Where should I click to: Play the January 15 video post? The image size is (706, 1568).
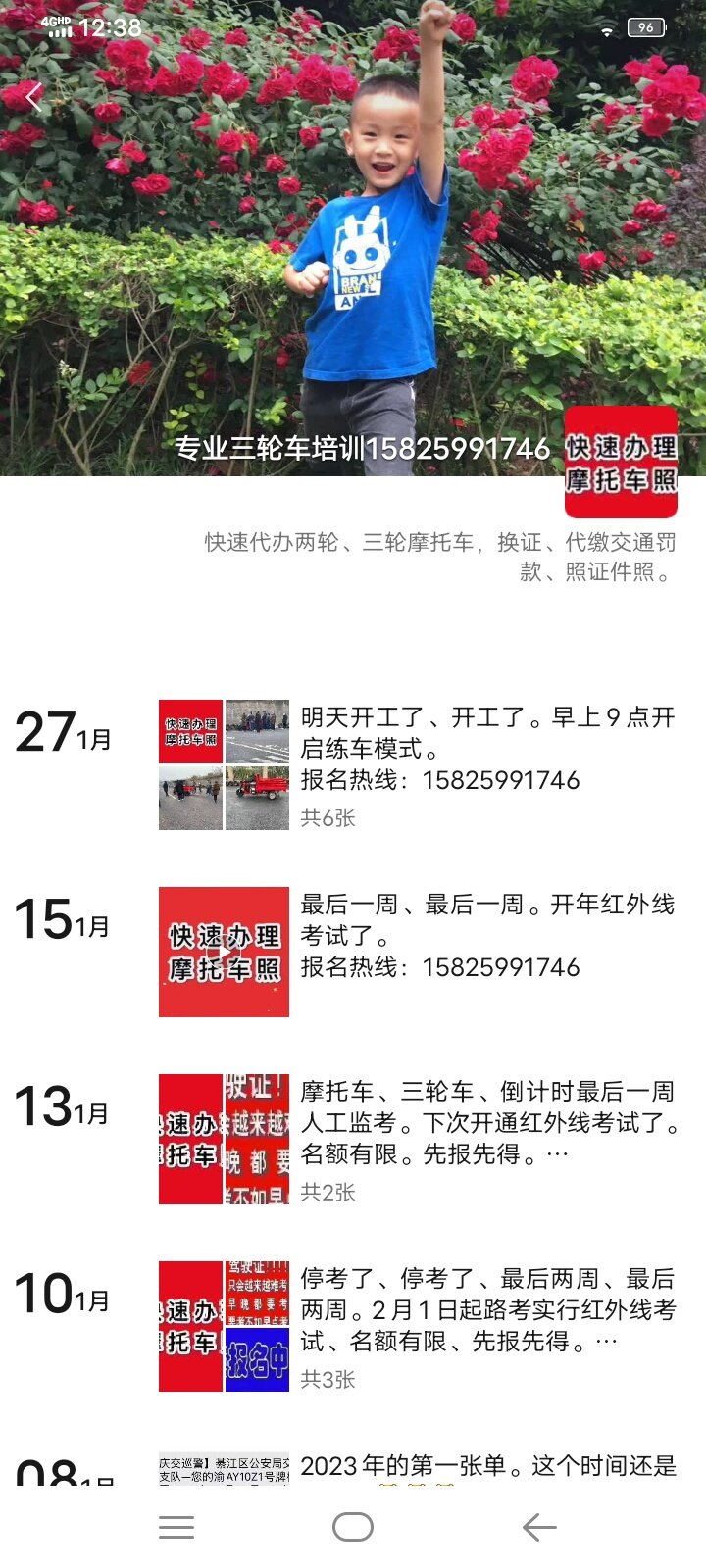click(224, 952)
